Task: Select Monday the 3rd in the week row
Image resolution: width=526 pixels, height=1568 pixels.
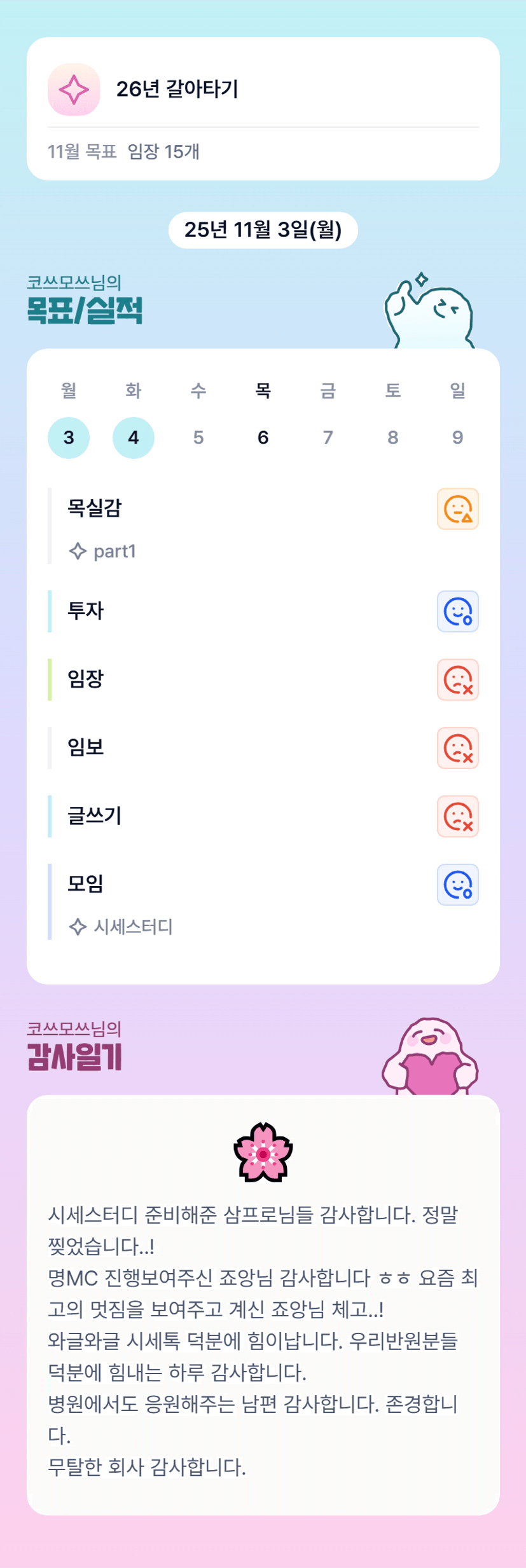Action: point(69,437)
